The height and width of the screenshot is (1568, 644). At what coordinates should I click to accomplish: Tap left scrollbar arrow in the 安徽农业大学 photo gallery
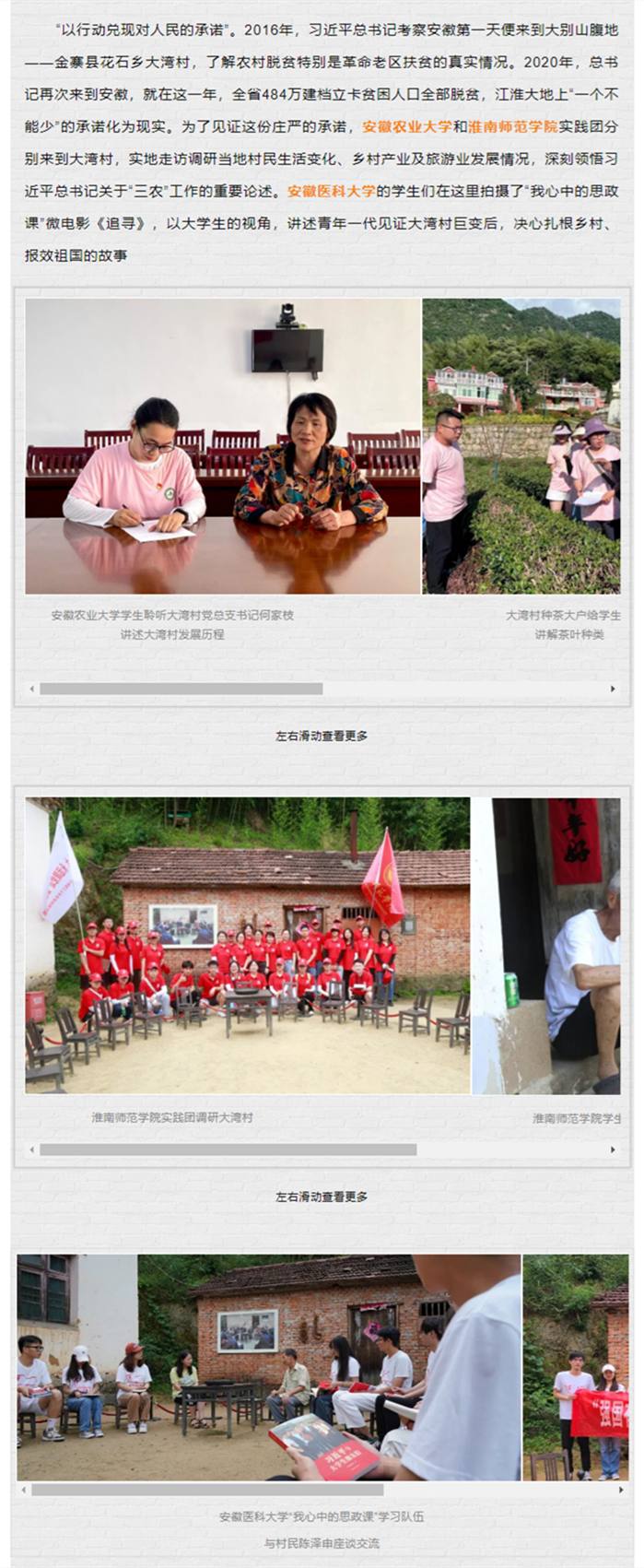[x=32, y=689]
